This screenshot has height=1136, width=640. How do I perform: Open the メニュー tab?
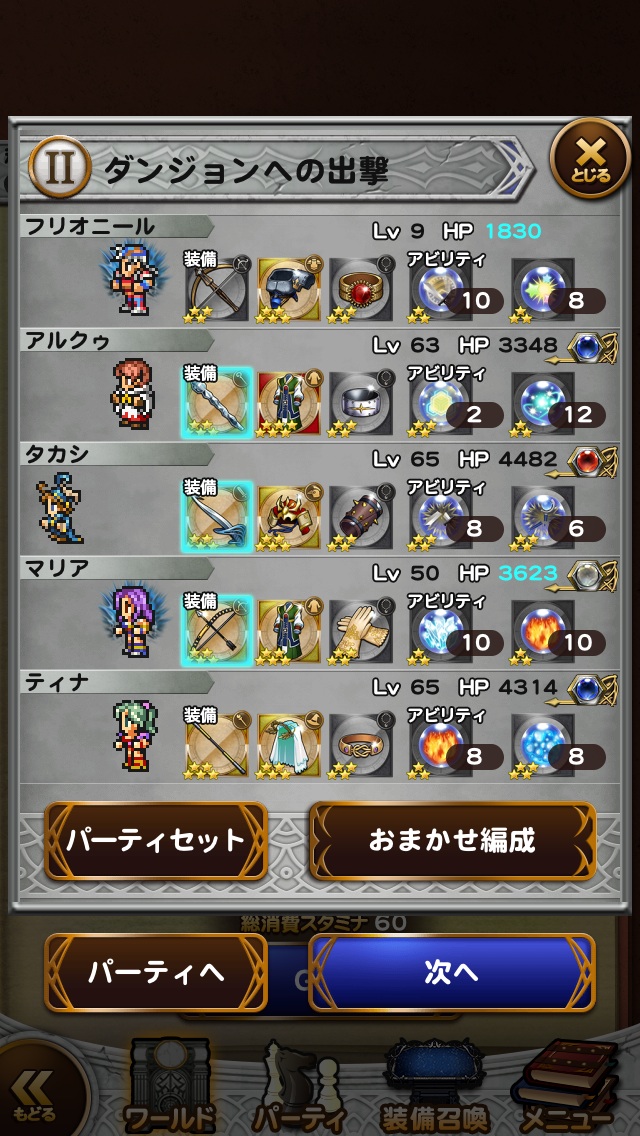tap(566, 1090)
